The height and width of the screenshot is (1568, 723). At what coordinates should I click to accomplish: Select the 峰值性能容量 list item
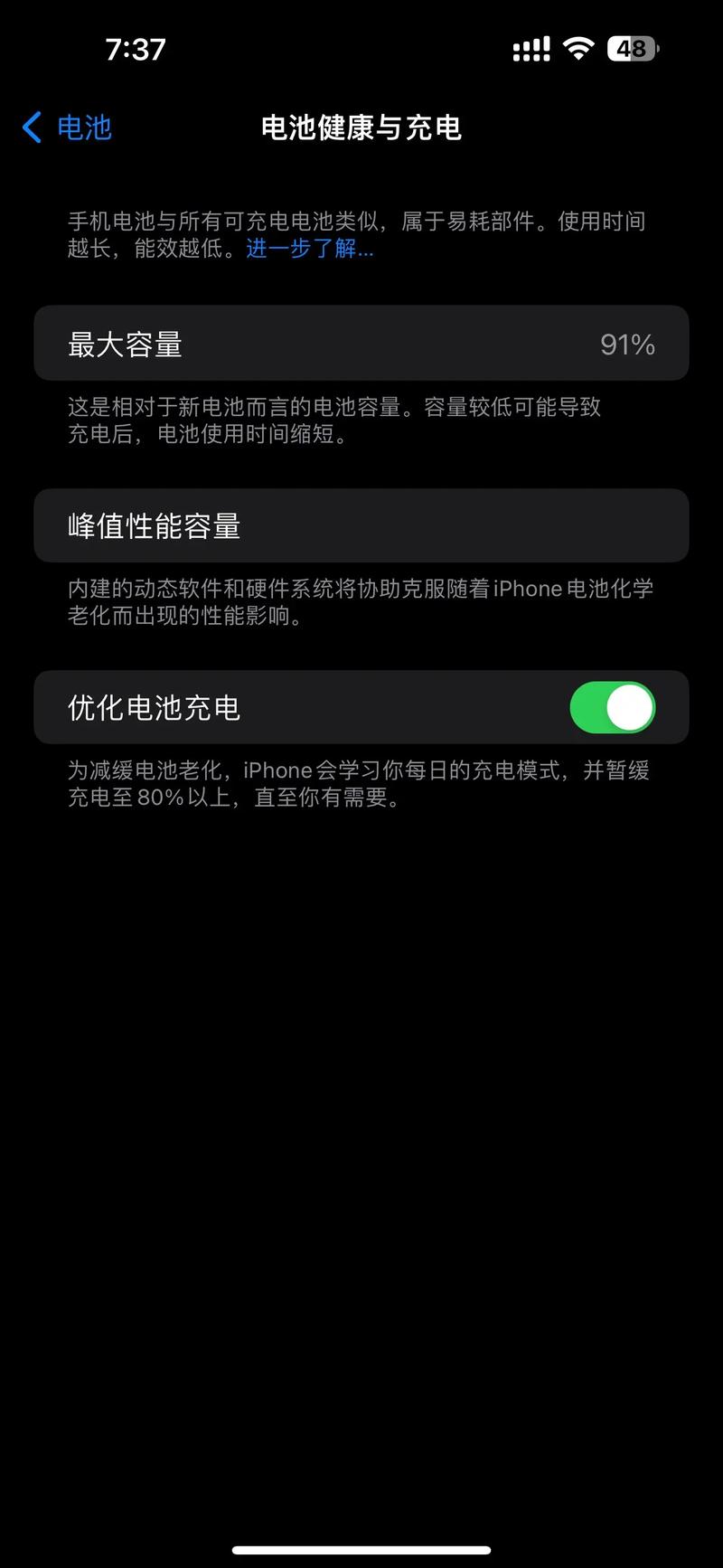coord(361,525)
